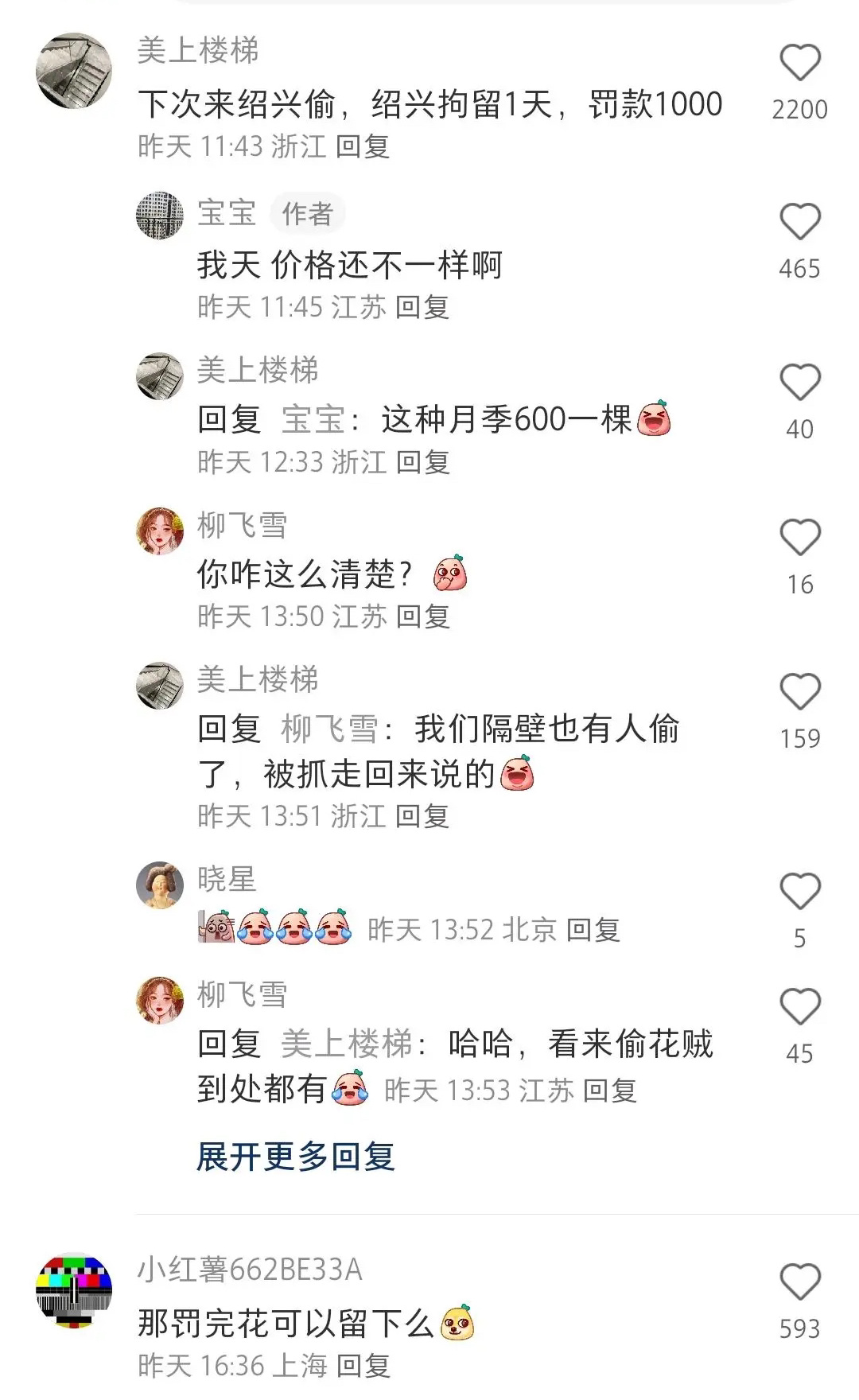Image resolution: width=859 pixels, height=1400 pixels.
Task: Open 宝宝 author's profile avatar
Action: [x=160, y=215]
